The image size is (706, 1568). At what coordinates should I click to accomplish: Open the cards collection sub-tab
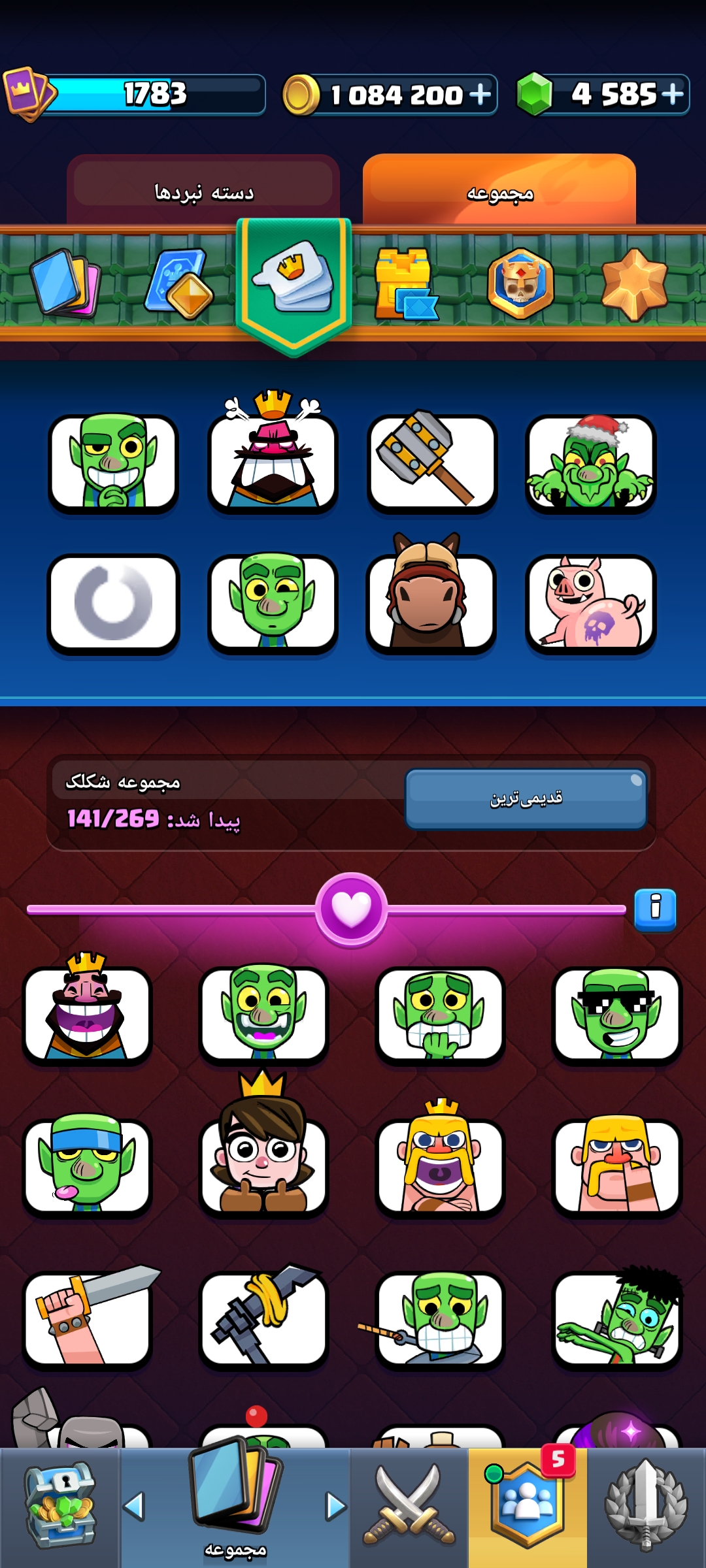click(x=65, y=284)
